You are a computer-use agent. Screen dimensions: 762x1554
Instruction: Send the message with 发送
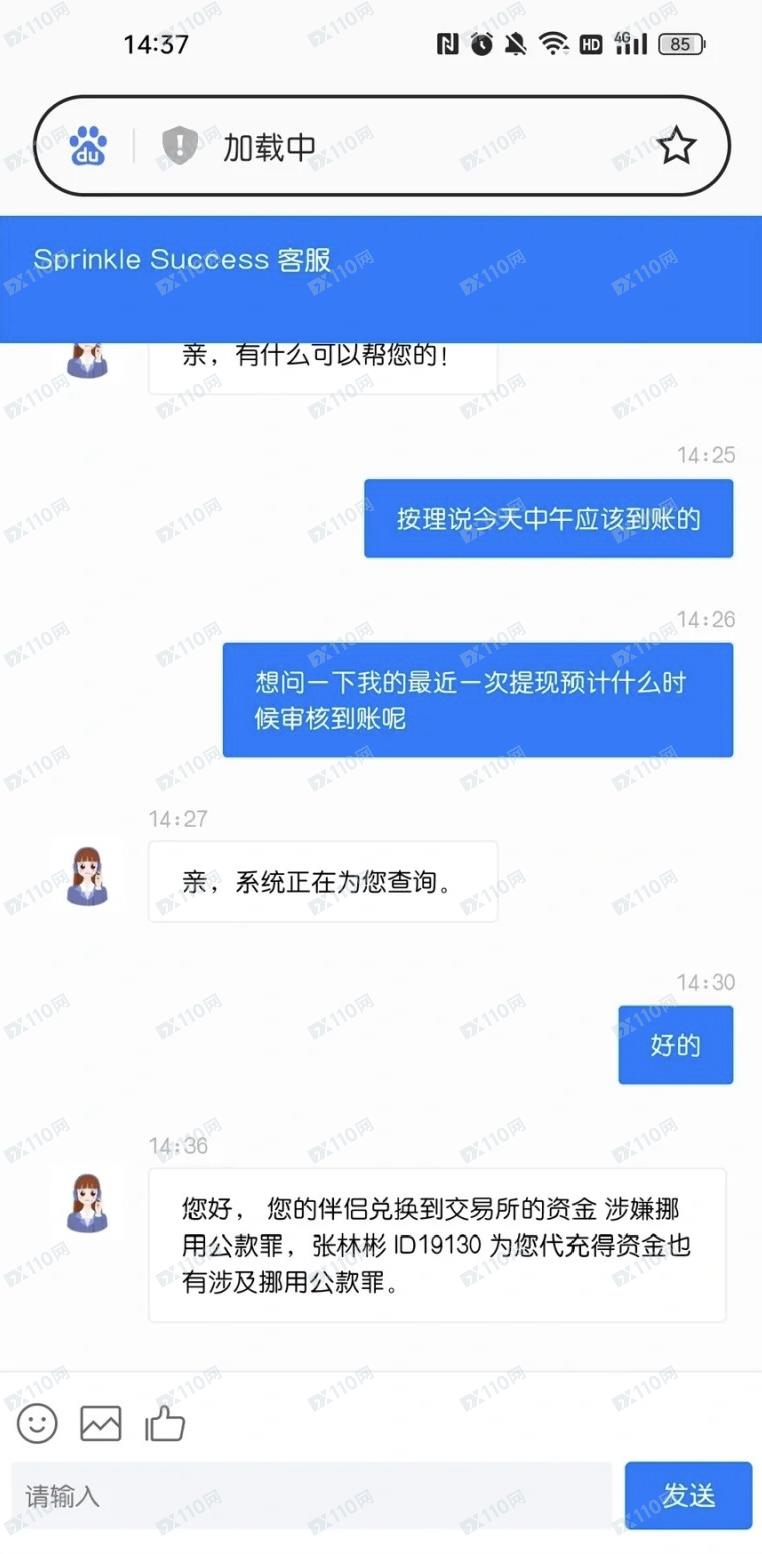pyautogui.click(x=688, y=1495)
